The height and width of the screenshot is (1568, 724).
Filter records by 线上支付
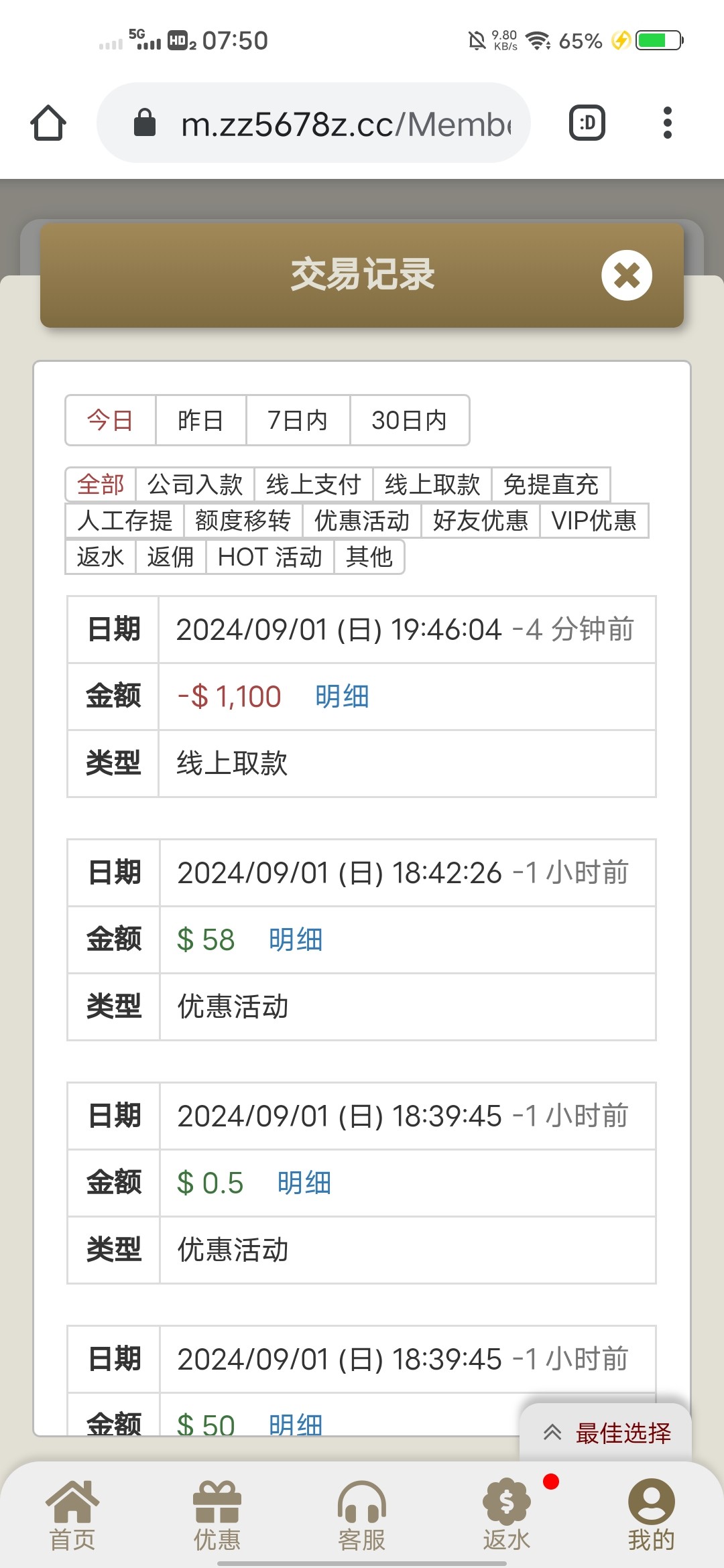(x=313, y=484)
